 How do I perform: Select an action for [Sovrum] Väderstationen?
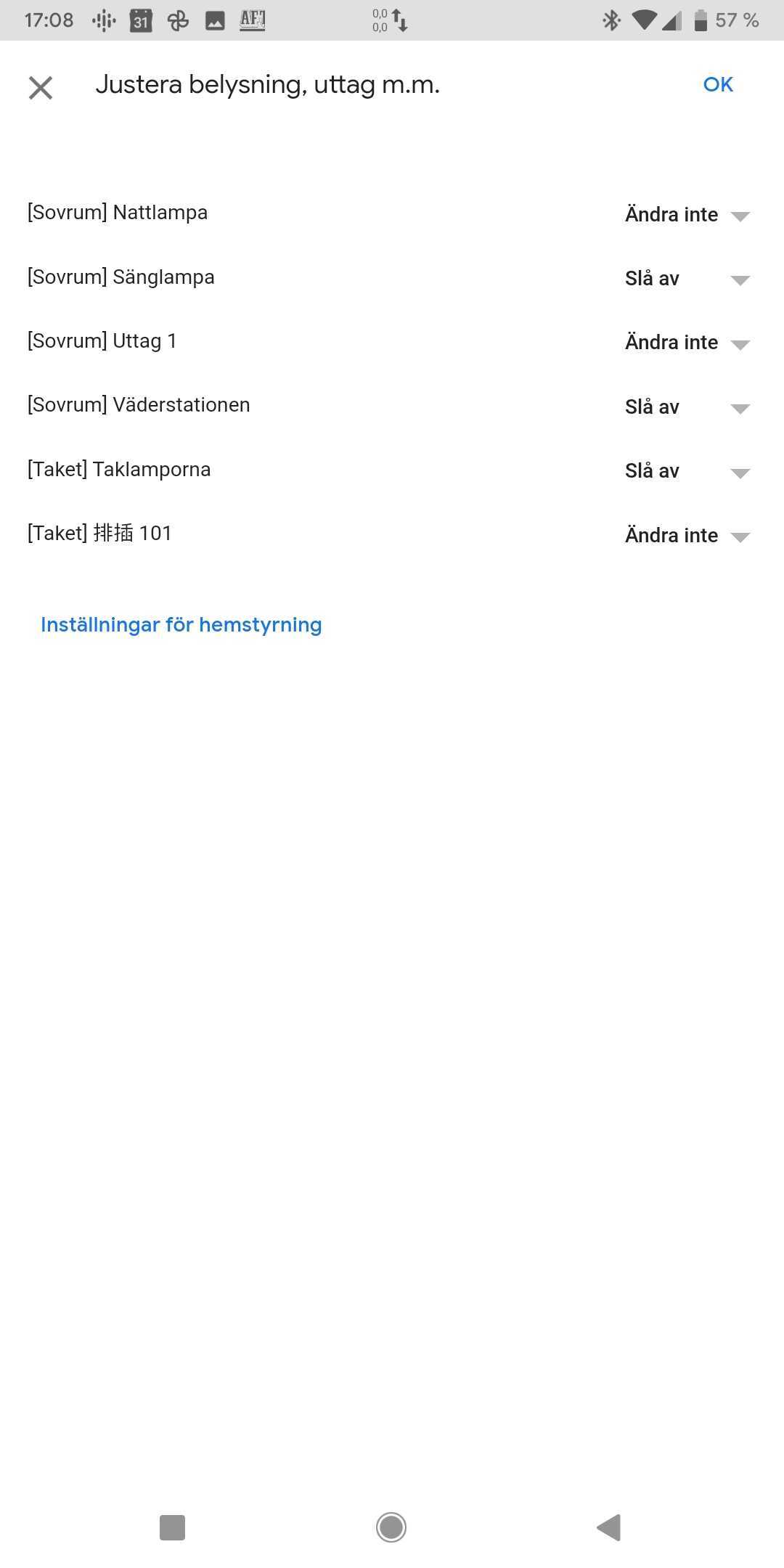coord(687,407)
